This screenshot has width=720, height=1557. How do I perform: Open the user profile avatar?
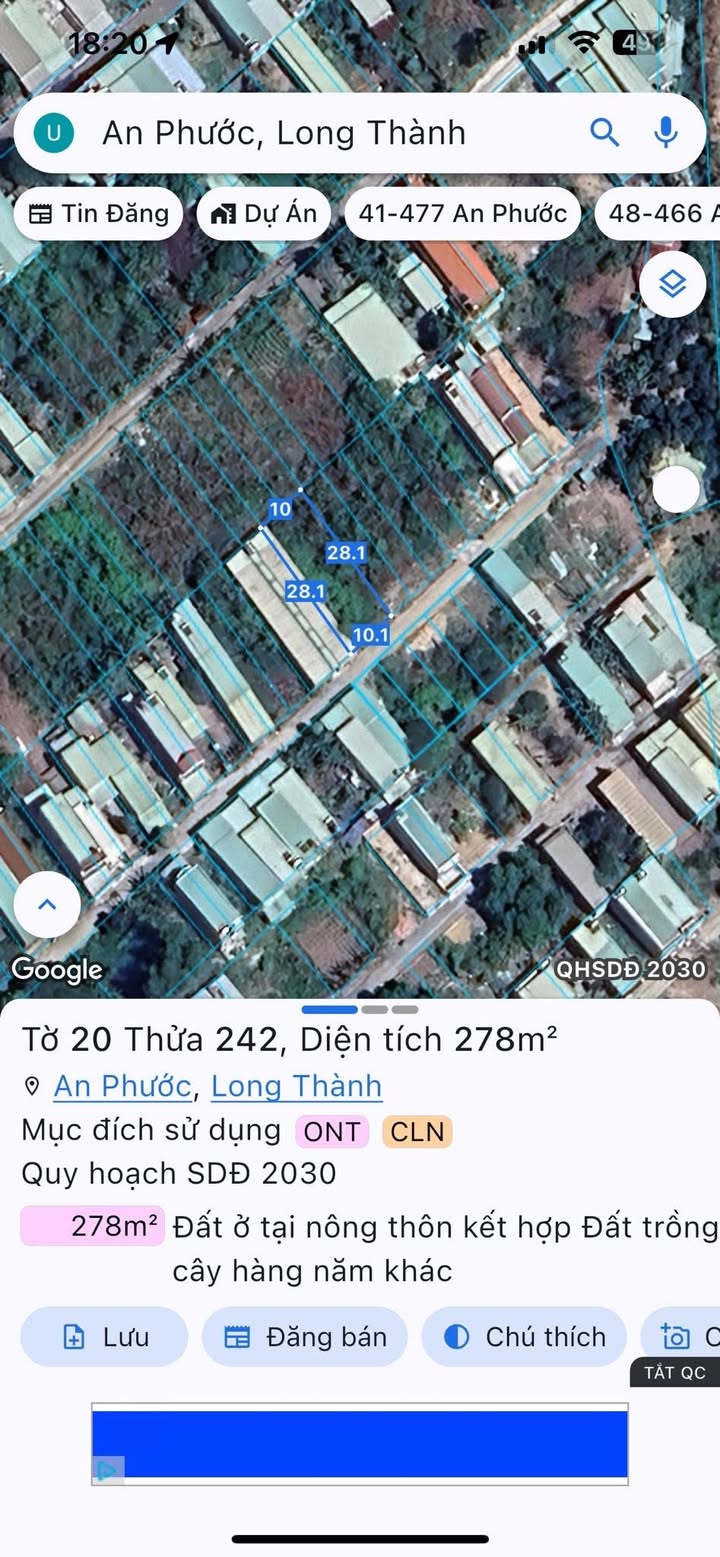click(54, 133)
